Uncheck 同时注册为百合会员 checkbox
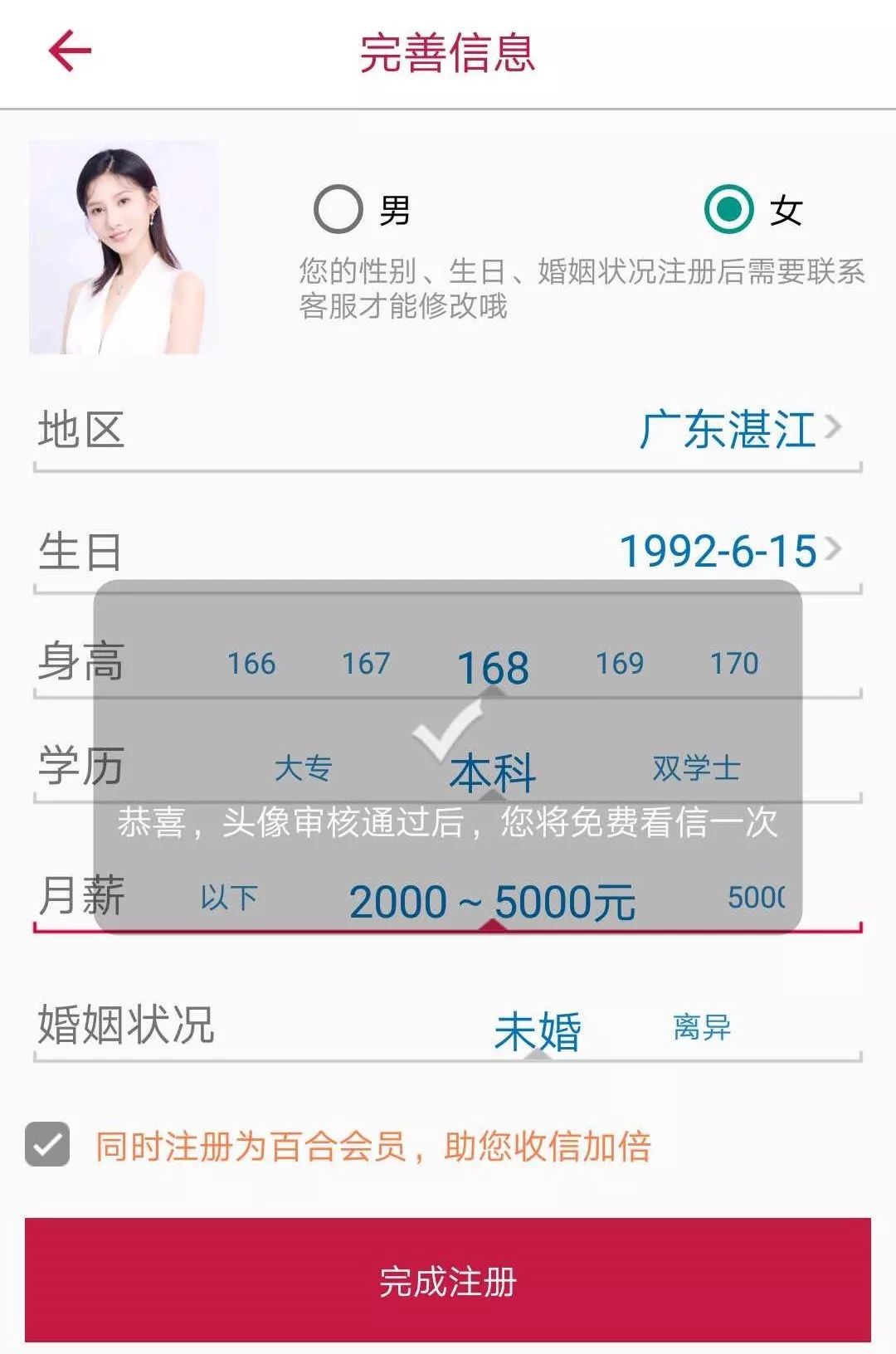 click(47, 1145)
